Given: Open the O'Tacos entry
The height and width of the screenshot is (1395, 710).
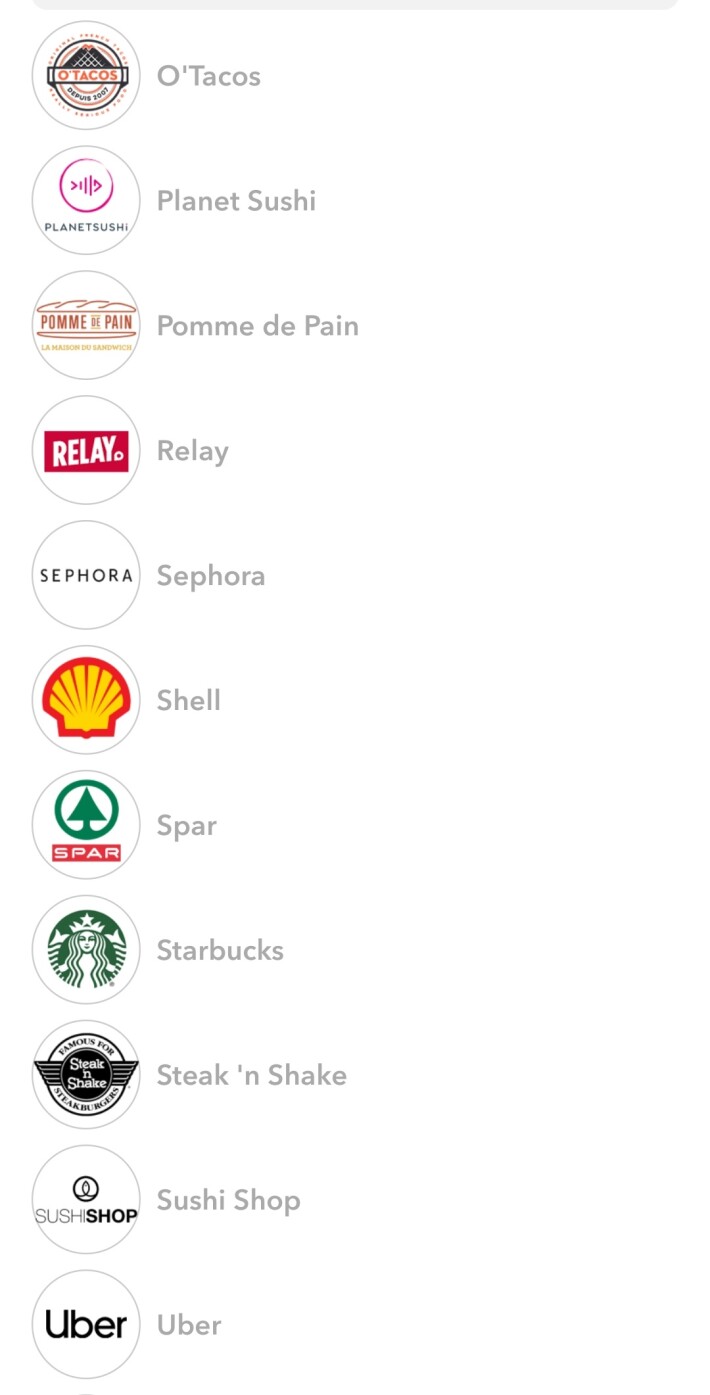Looking at the screenshot, I should point(355,76).
